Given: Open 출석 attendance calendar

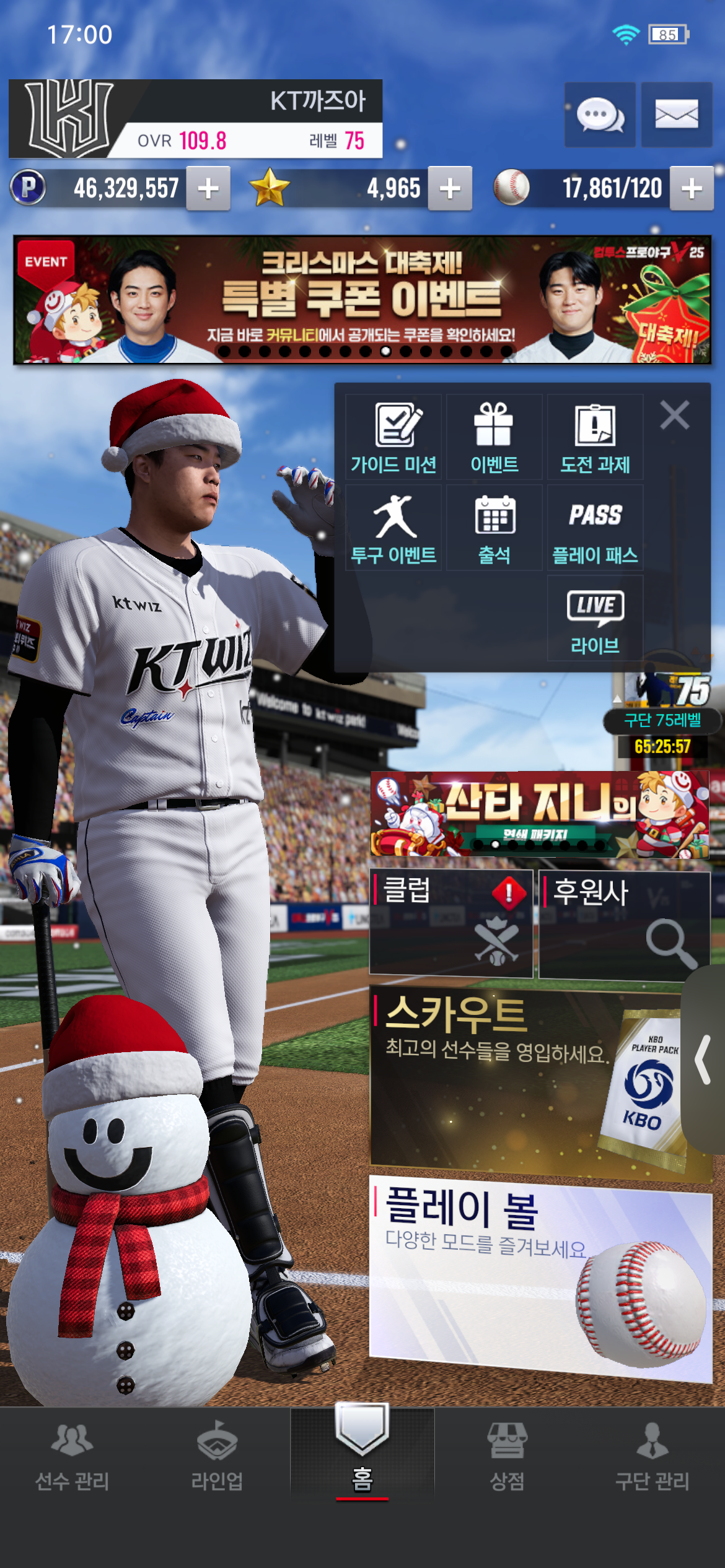Looking at the screenshot, I should coord(494,528).
